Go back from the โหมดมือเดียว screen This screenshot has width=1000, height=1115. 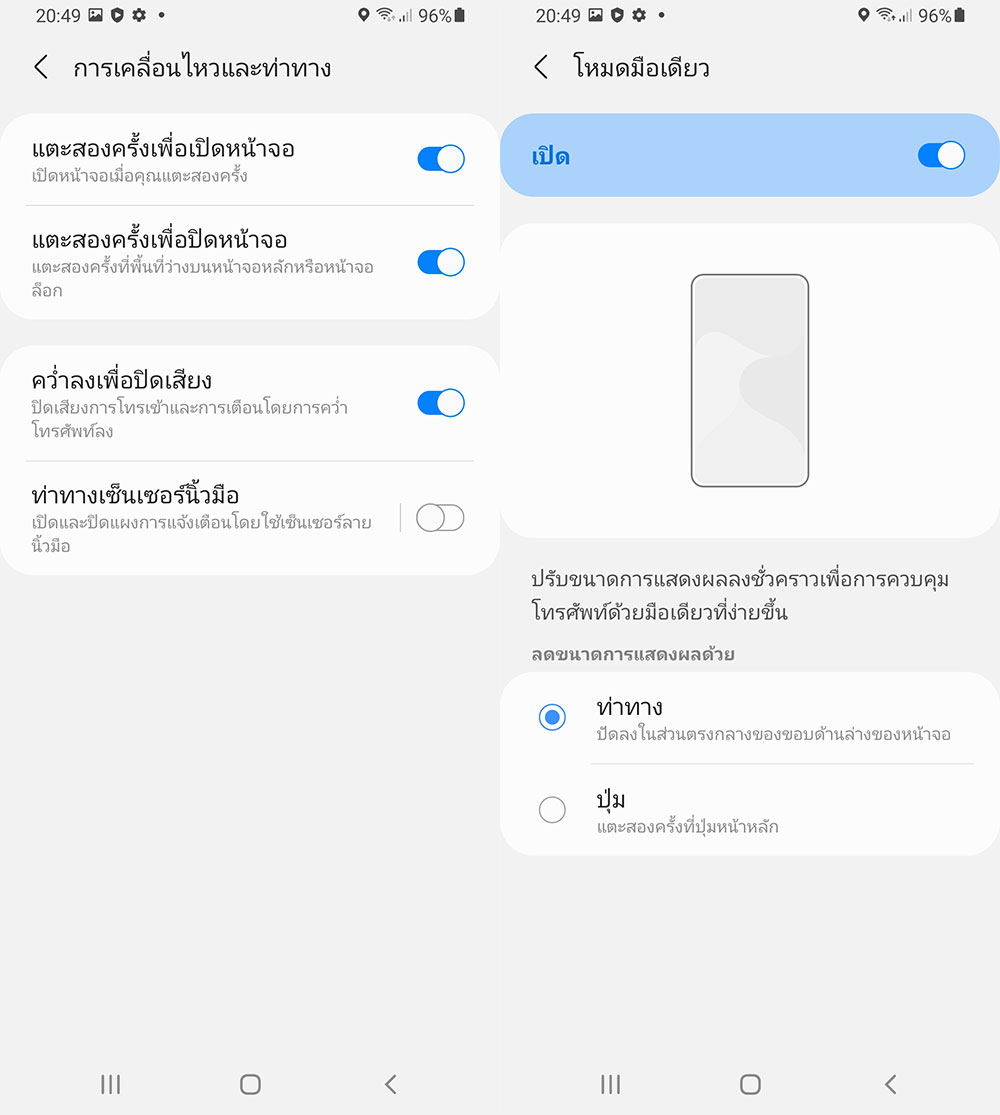click(541, 68)
